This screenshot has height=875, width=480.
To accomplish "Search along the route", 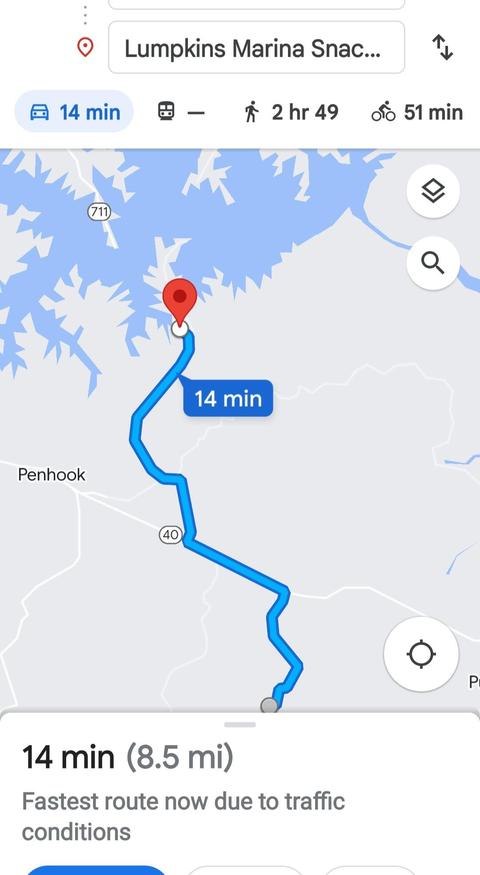I will [x=433, y=263].
